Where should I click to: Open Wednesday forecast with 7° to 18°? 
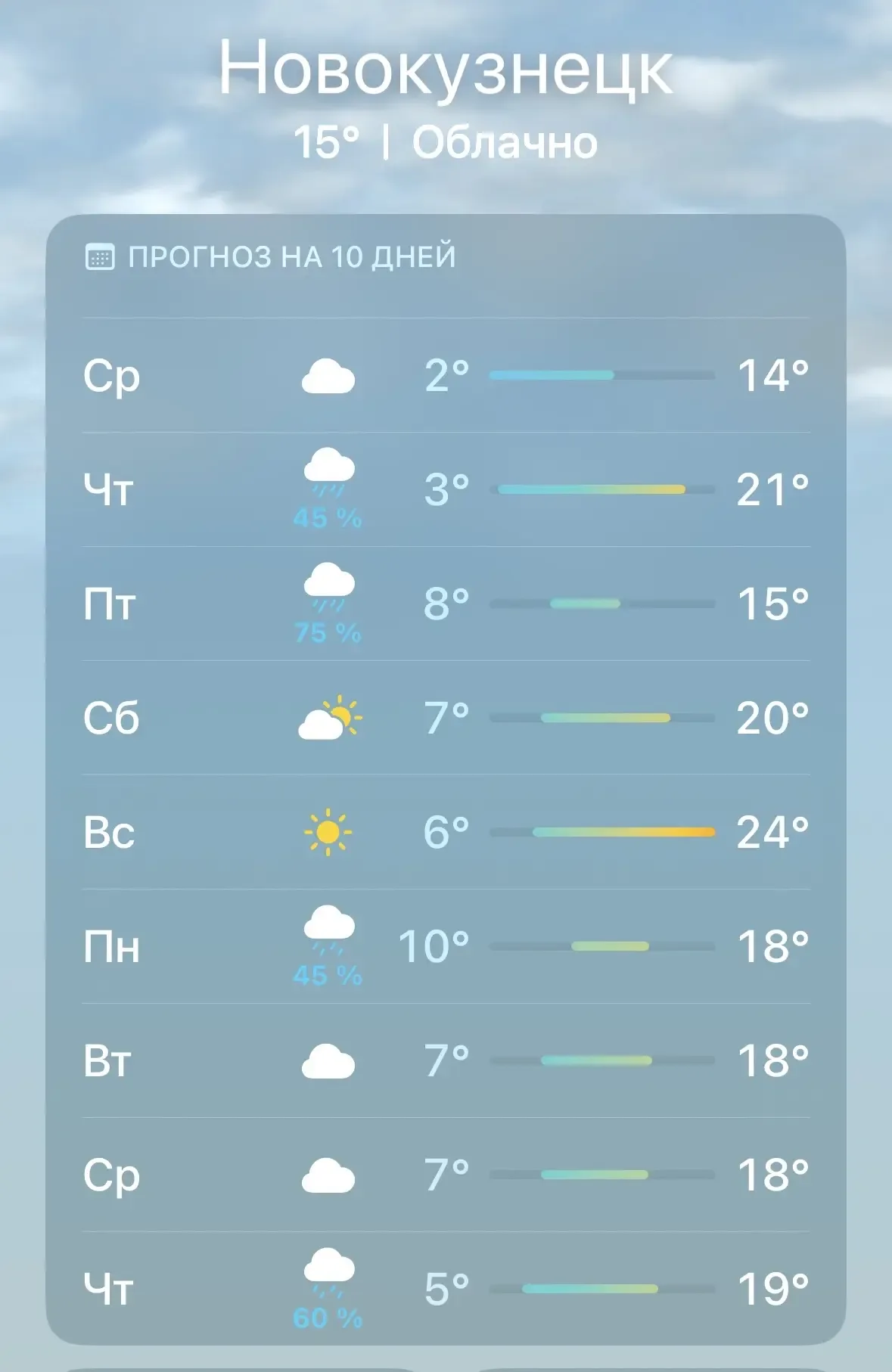[x=446, y=1175]
